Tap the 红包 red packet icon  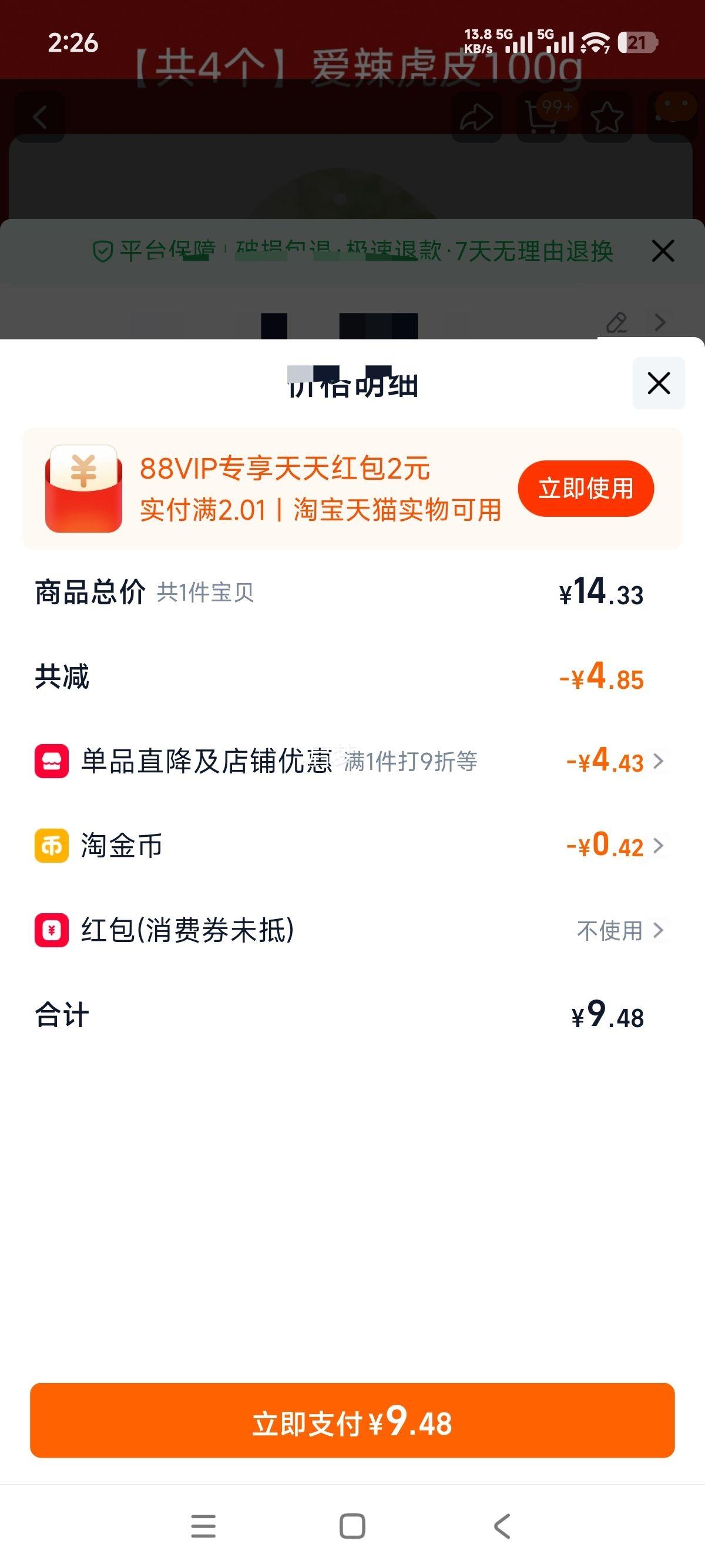(x=52, y=930)
